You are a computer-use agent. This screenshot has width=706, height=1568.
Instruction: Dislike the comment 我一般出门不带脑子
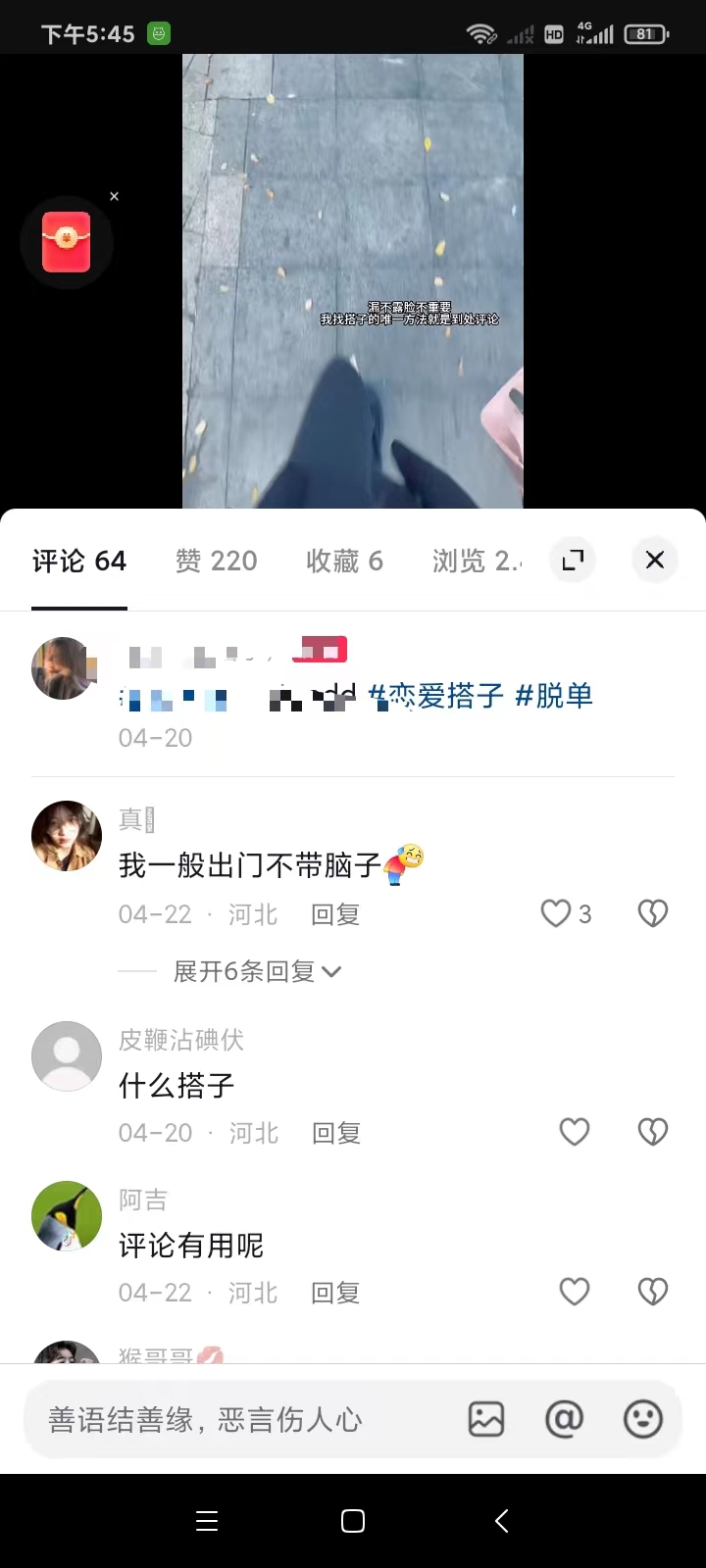point(652,913)
